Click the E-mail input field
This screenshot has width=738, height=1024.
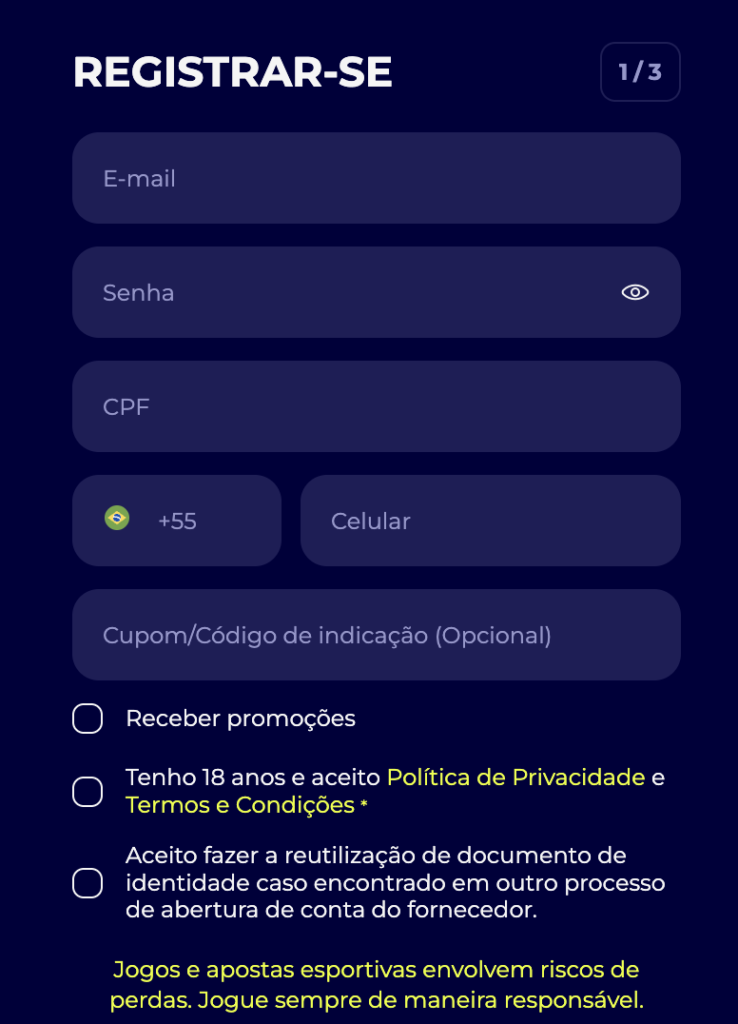(376, 178)
